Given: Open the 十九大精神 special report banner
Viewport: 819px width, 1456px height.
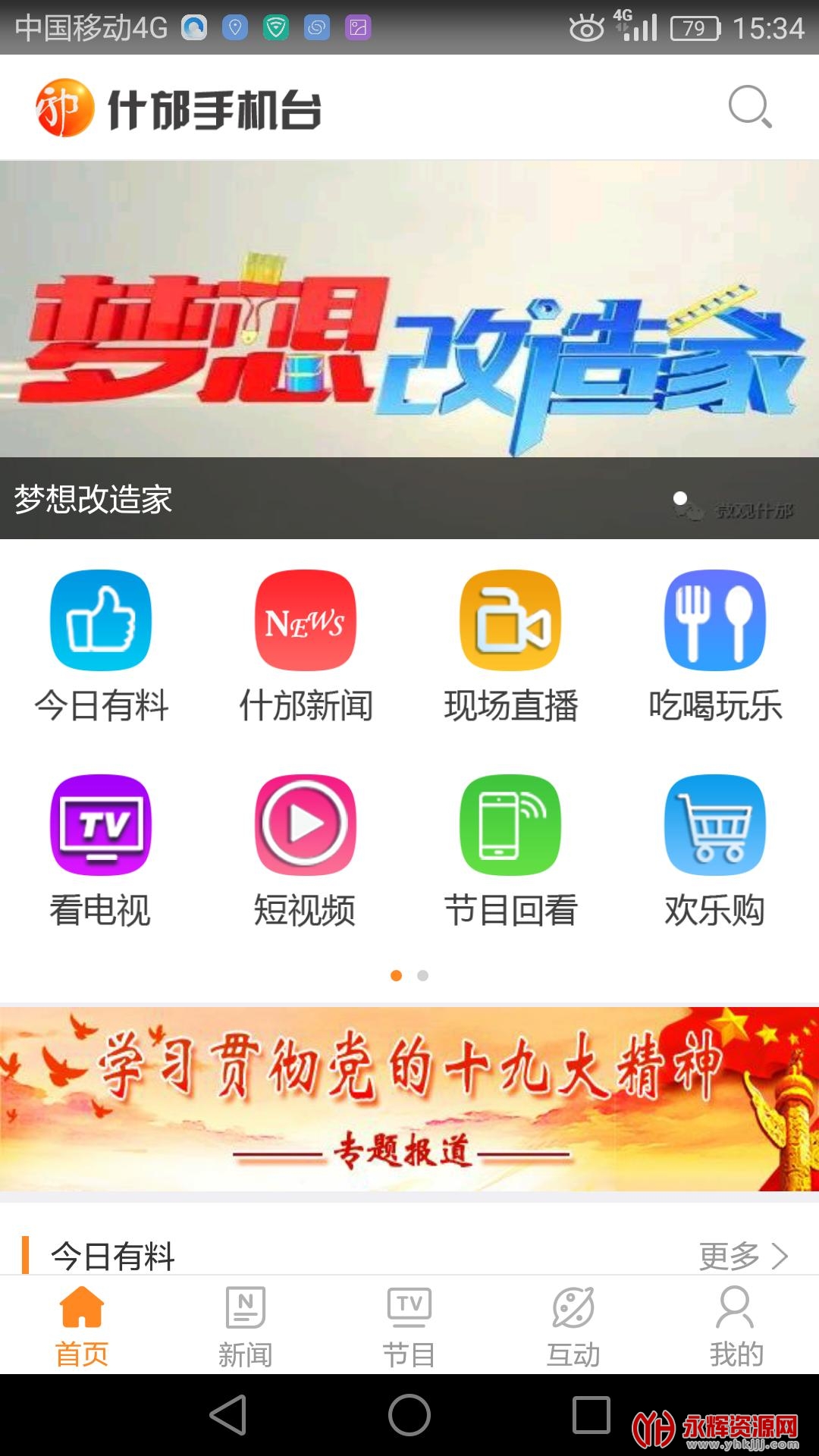Looking at the screenshot, I should coord(409,1098).
